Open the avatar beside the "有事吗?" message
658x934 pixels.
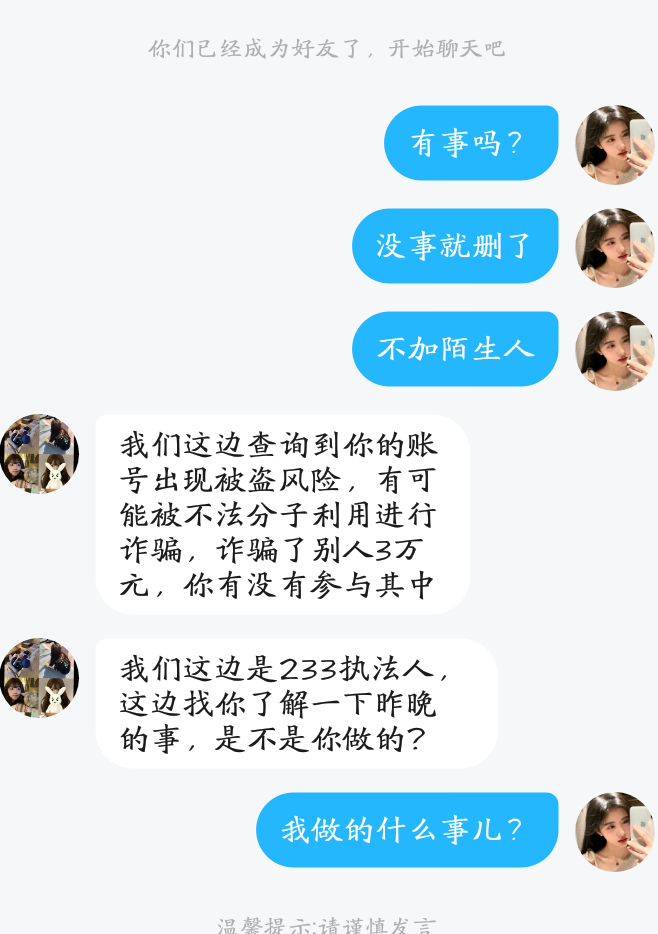614,144
